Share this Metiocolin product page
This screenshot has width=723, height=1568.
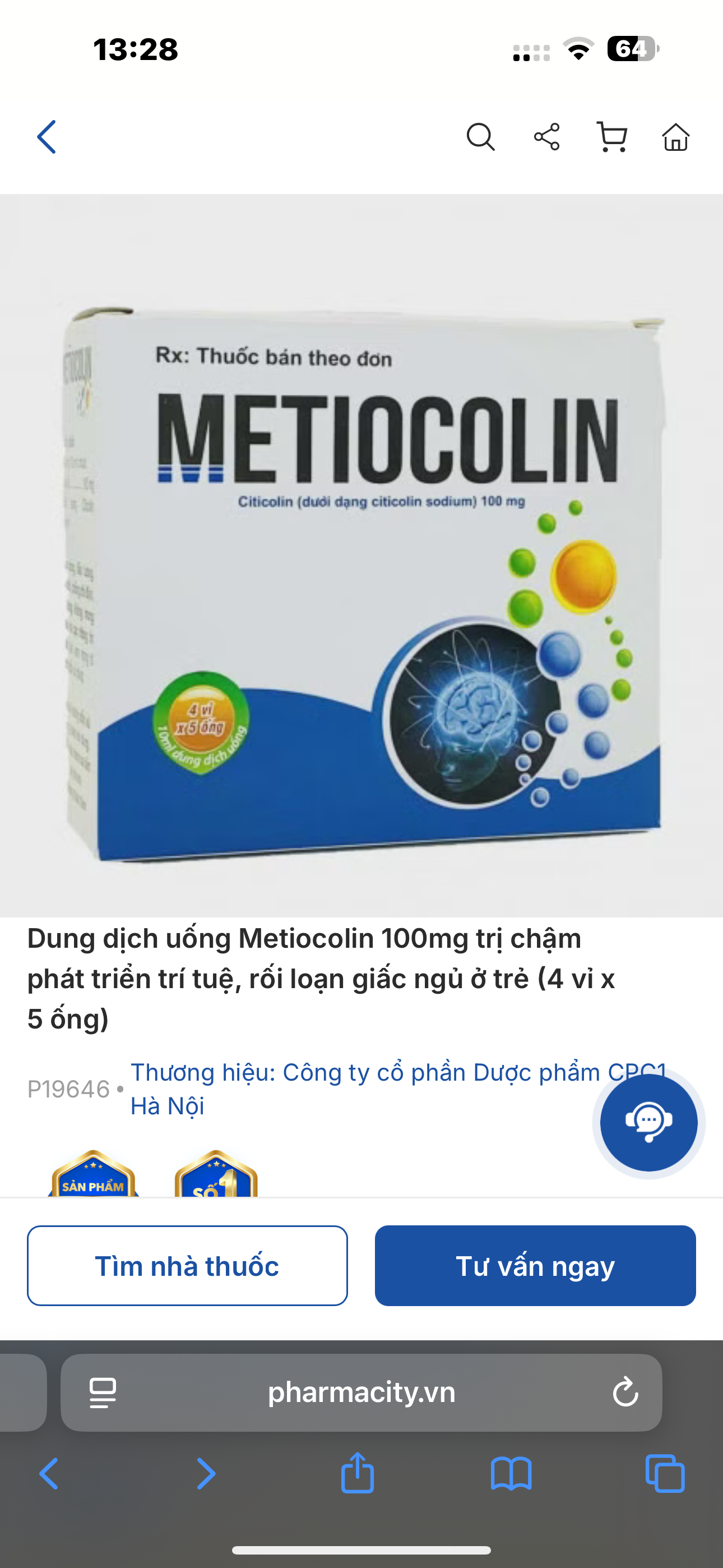pos(546,137)
